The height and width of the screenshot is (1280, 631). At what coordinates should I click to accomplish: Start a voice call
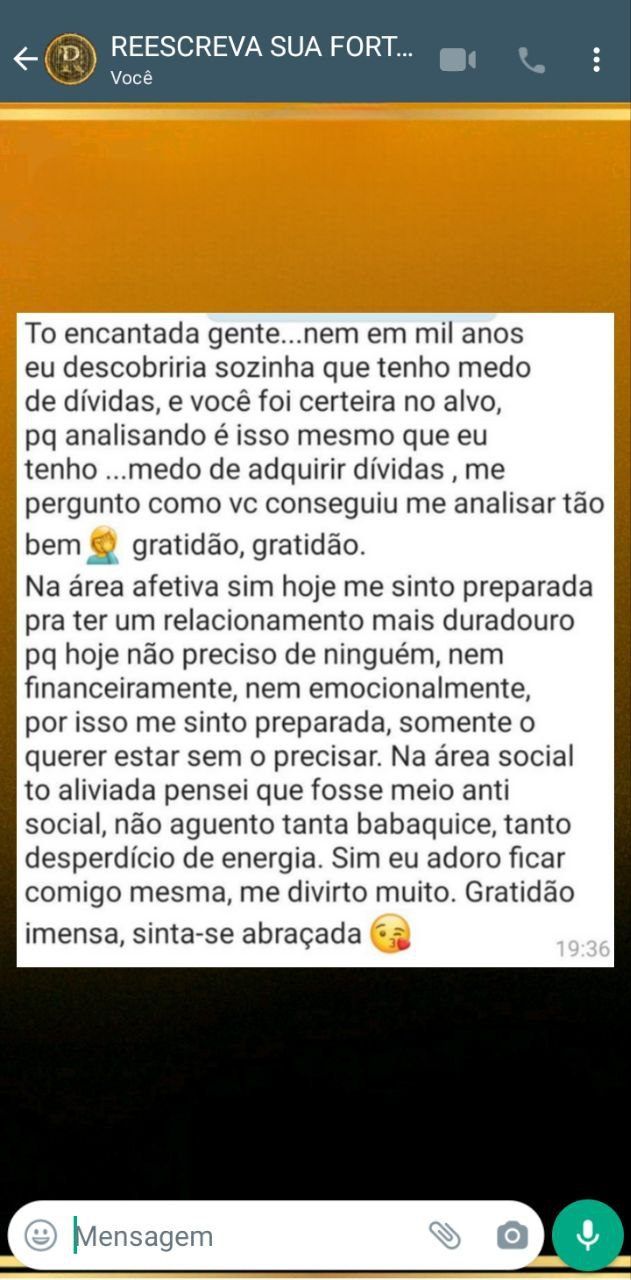(531, 60)
